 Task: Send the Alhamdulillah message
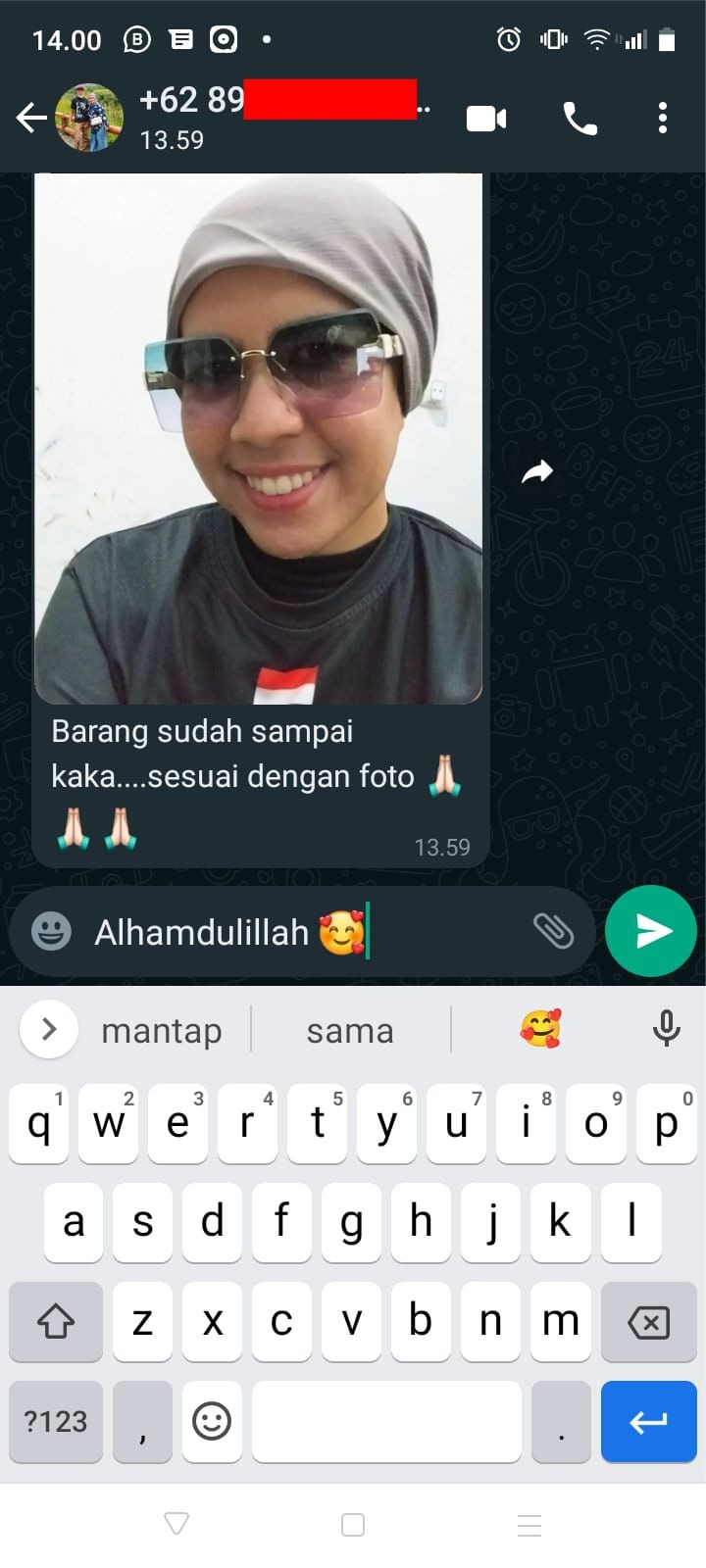(x=651, y=931)
